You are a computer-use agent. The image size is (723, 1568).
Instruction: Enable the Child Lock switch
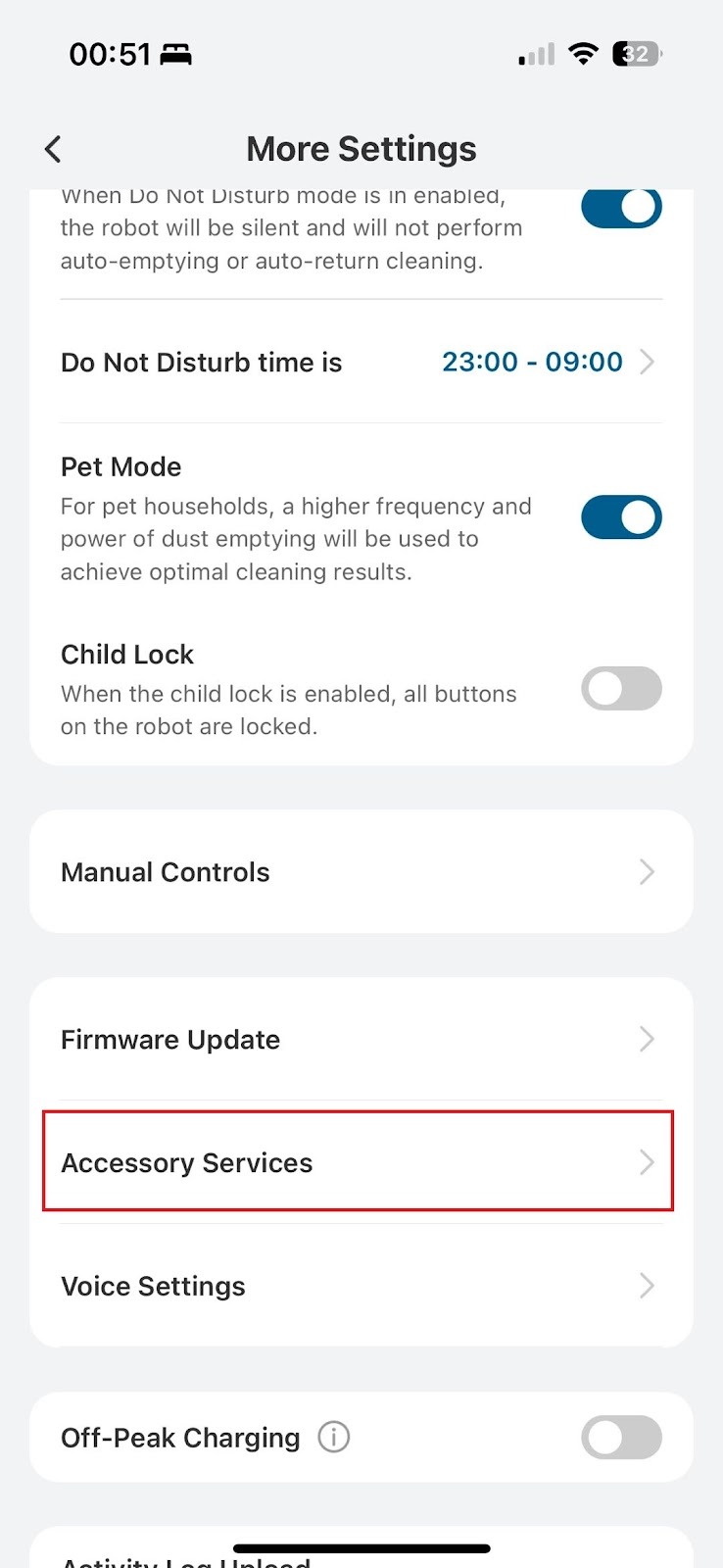click(621, 689)
